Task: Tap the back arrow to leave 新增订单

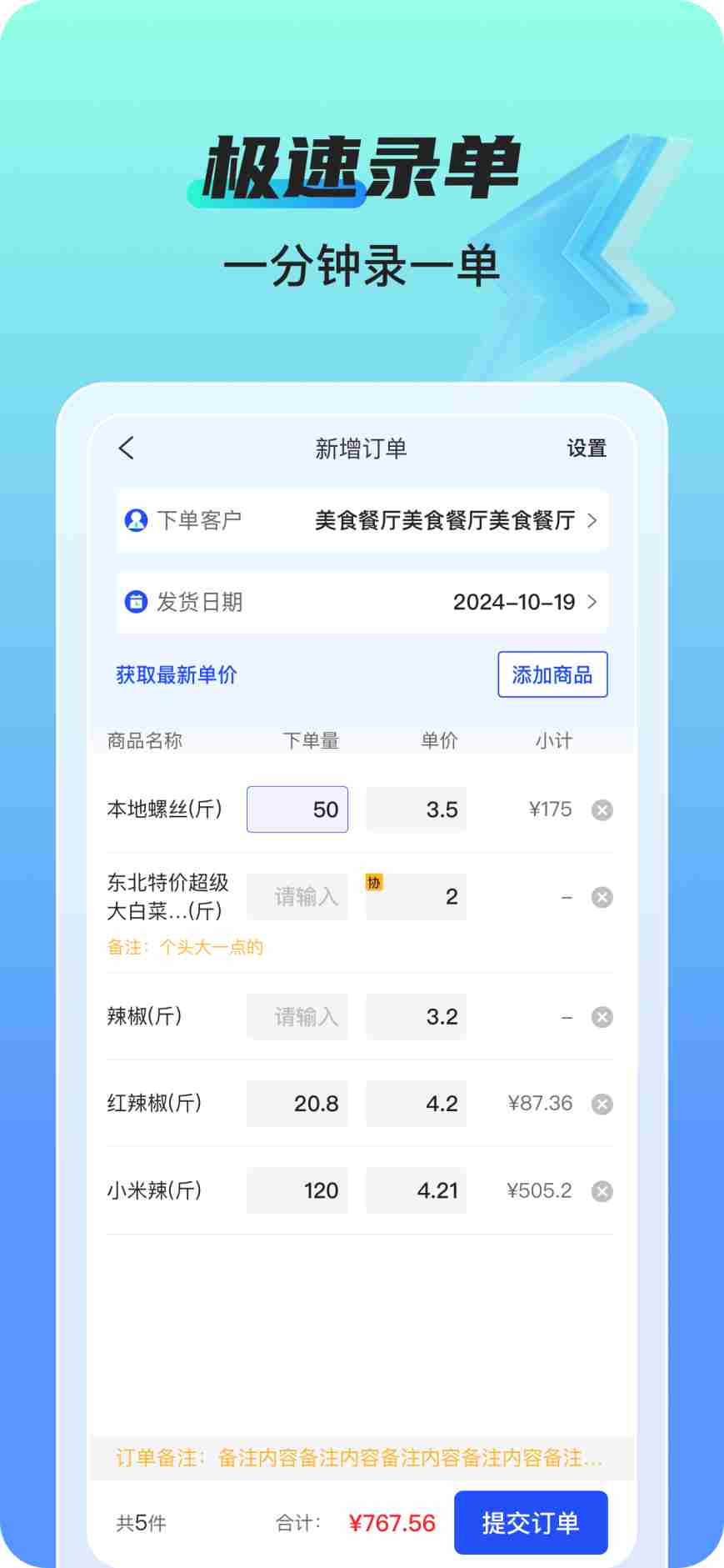Action: click(125, 448)
